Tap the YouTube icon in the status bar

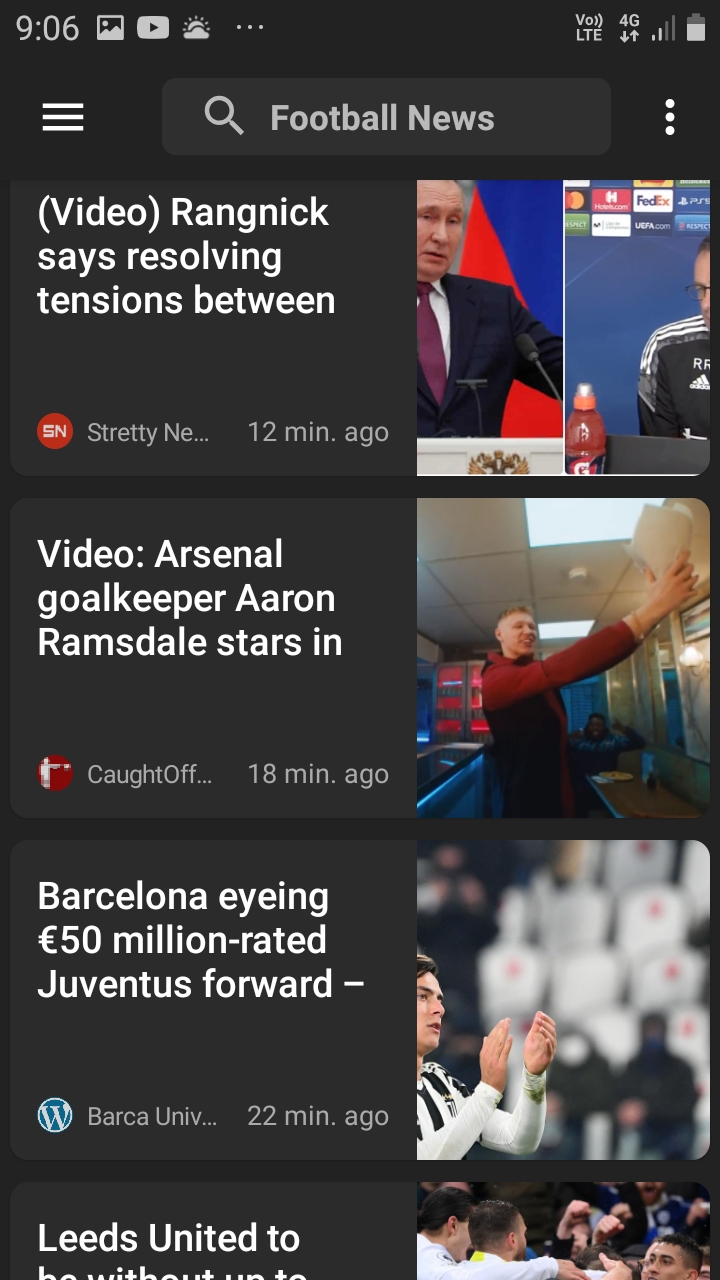(x=153, y=27)
